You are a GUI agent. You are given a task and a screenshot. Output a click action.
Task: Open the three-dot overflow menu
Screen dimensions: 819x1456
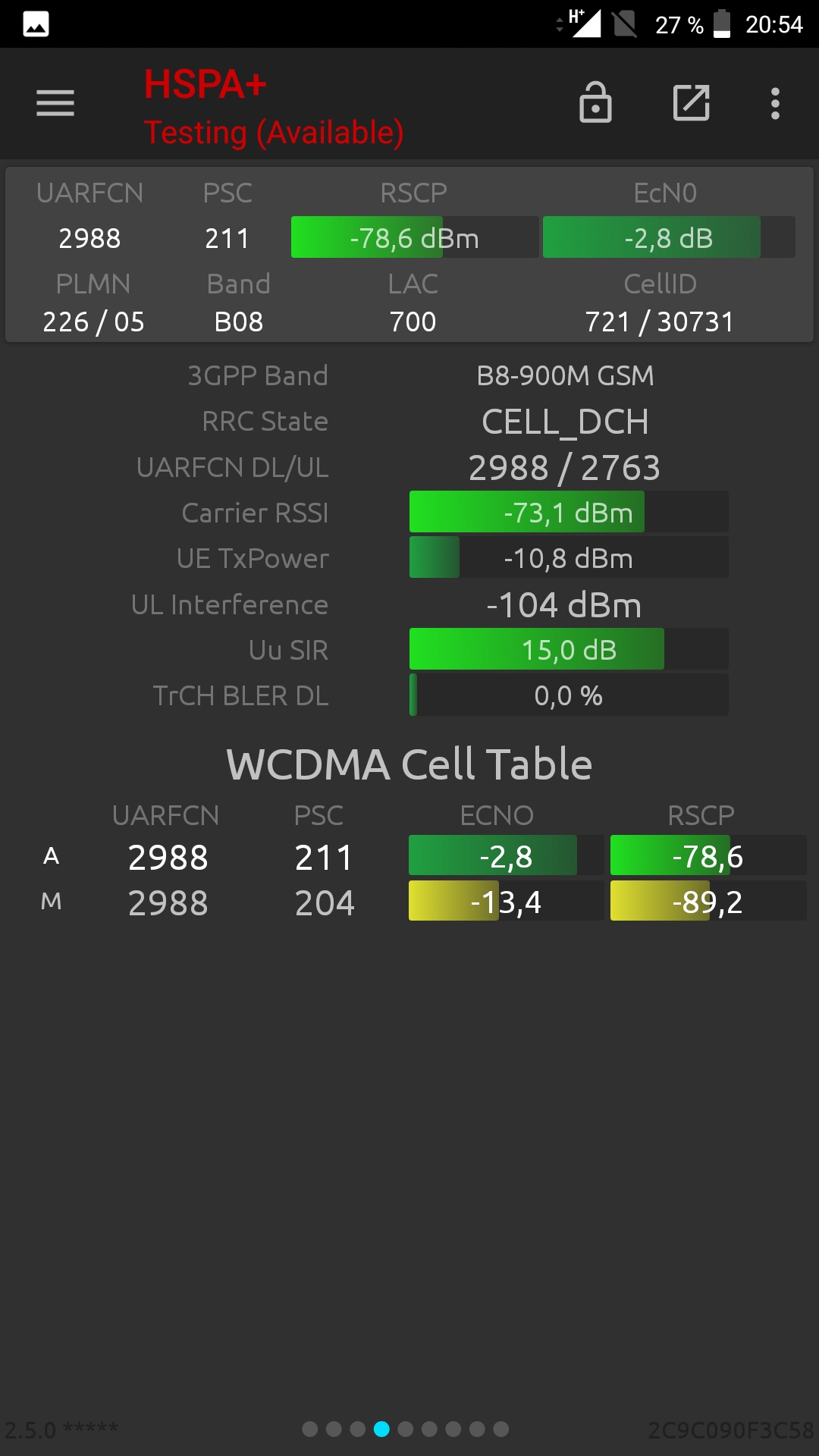[x=775, y=103]
